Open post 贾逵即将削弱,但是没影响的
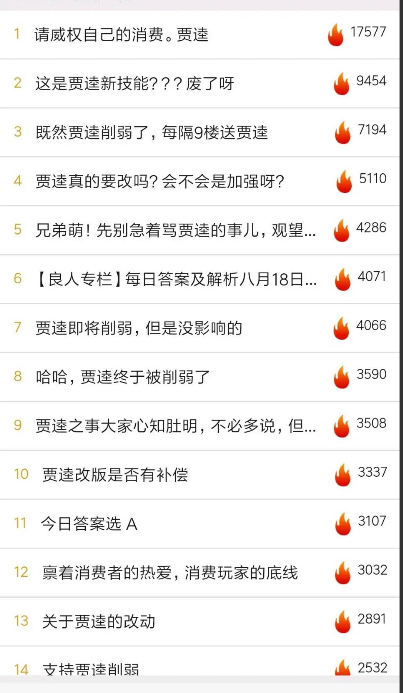Viewport: 403px width, 693px height. (199, 328)
